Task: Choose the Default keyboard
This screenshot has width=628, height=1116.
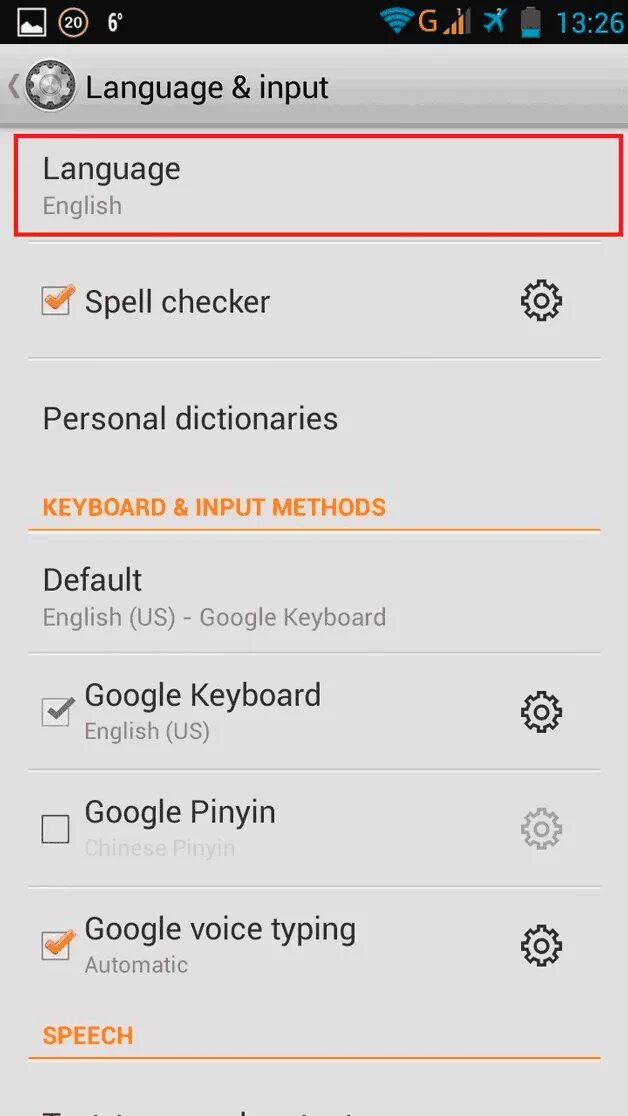Action: click(x=314, y=596)
